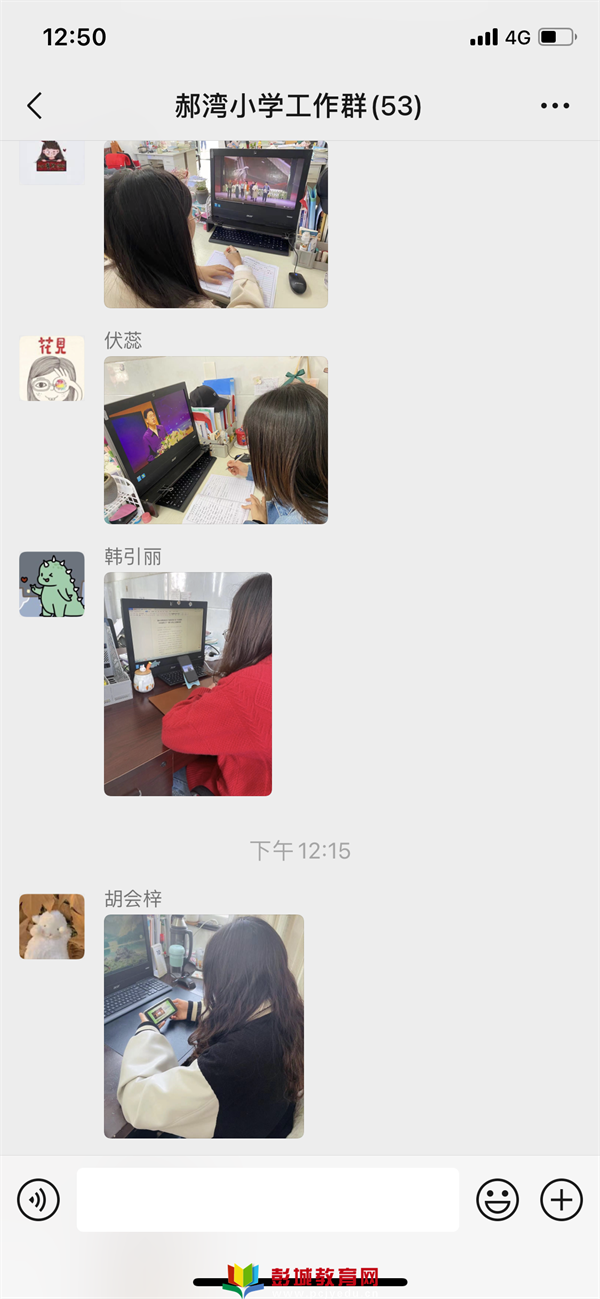Open the emoji sticker panel

(x=497, y=1199)
